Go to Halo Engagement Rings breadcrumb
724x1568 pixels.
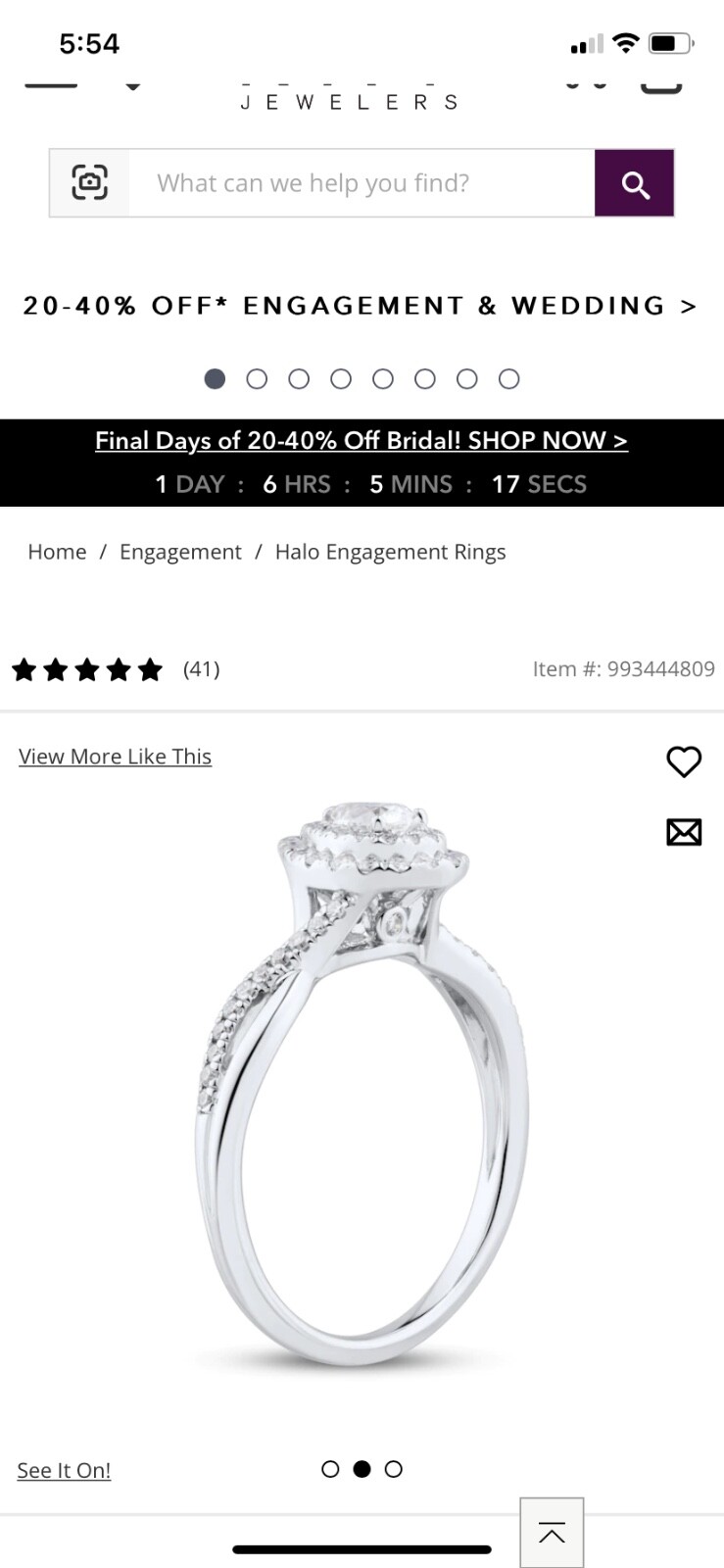pos(390,552)
